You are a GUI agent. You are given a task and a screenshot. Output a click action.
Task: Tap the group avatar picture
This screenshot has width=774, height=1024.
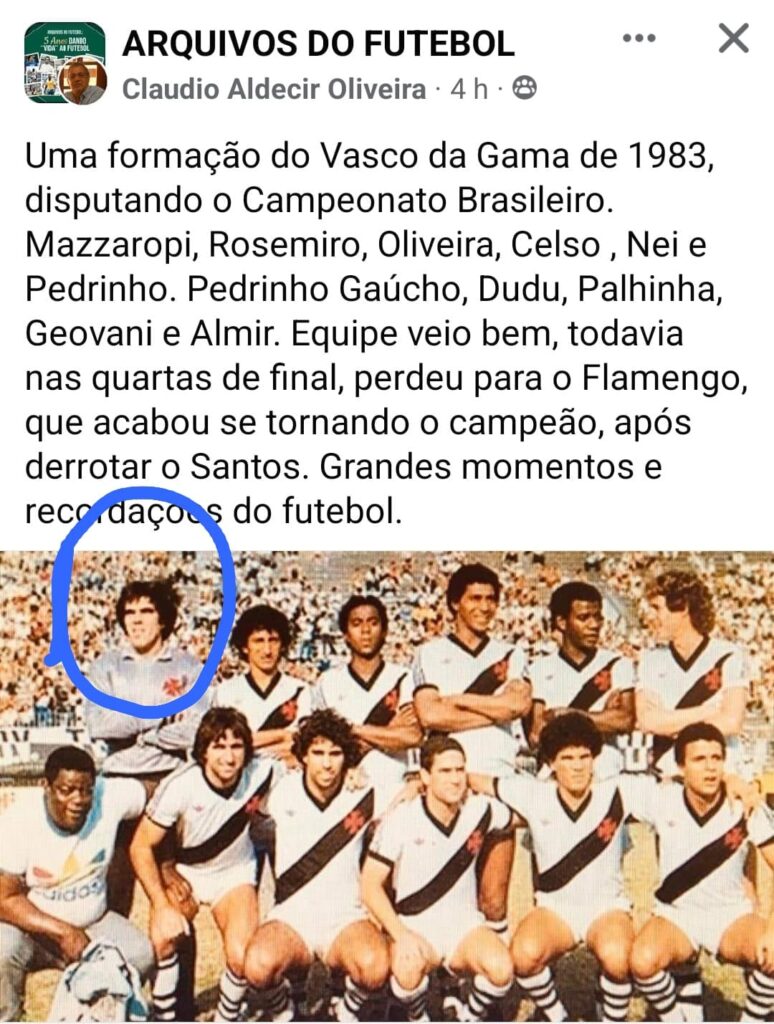[65, 63]
